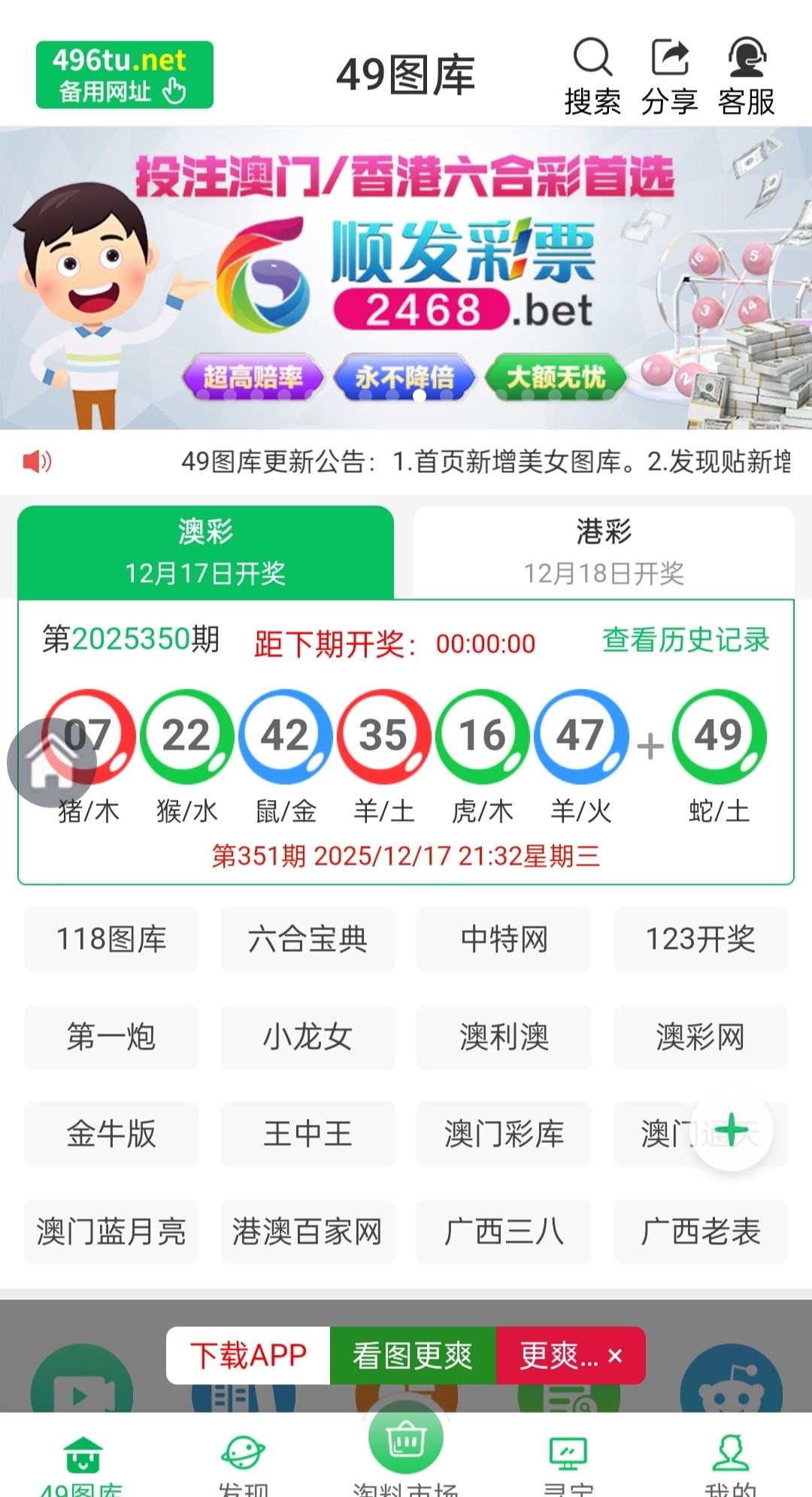Screen dimensions: 812x1497
Task: Select the 澳彩 tab
Action: [205, 551]
